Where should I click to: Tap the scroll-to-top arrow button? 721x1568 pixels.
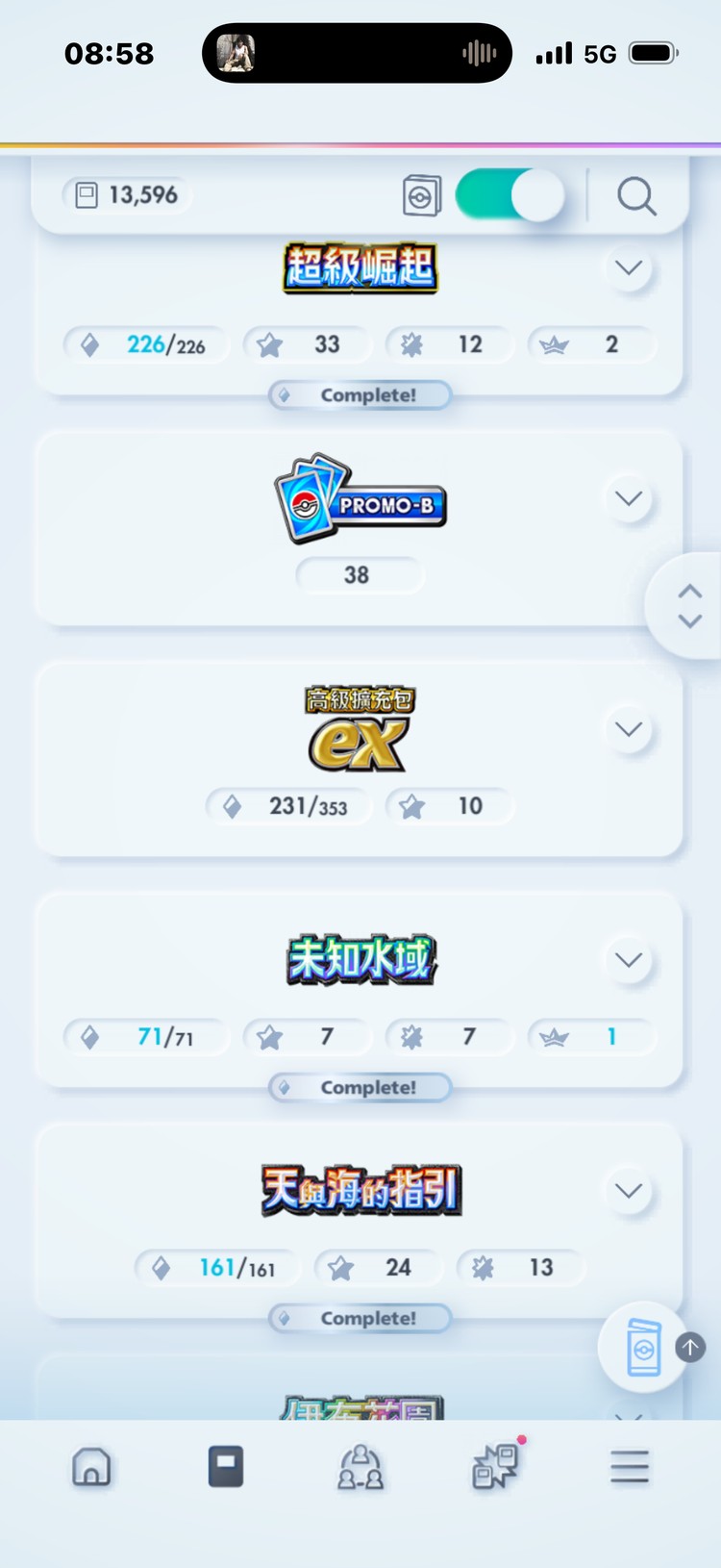click(690, 1347)
